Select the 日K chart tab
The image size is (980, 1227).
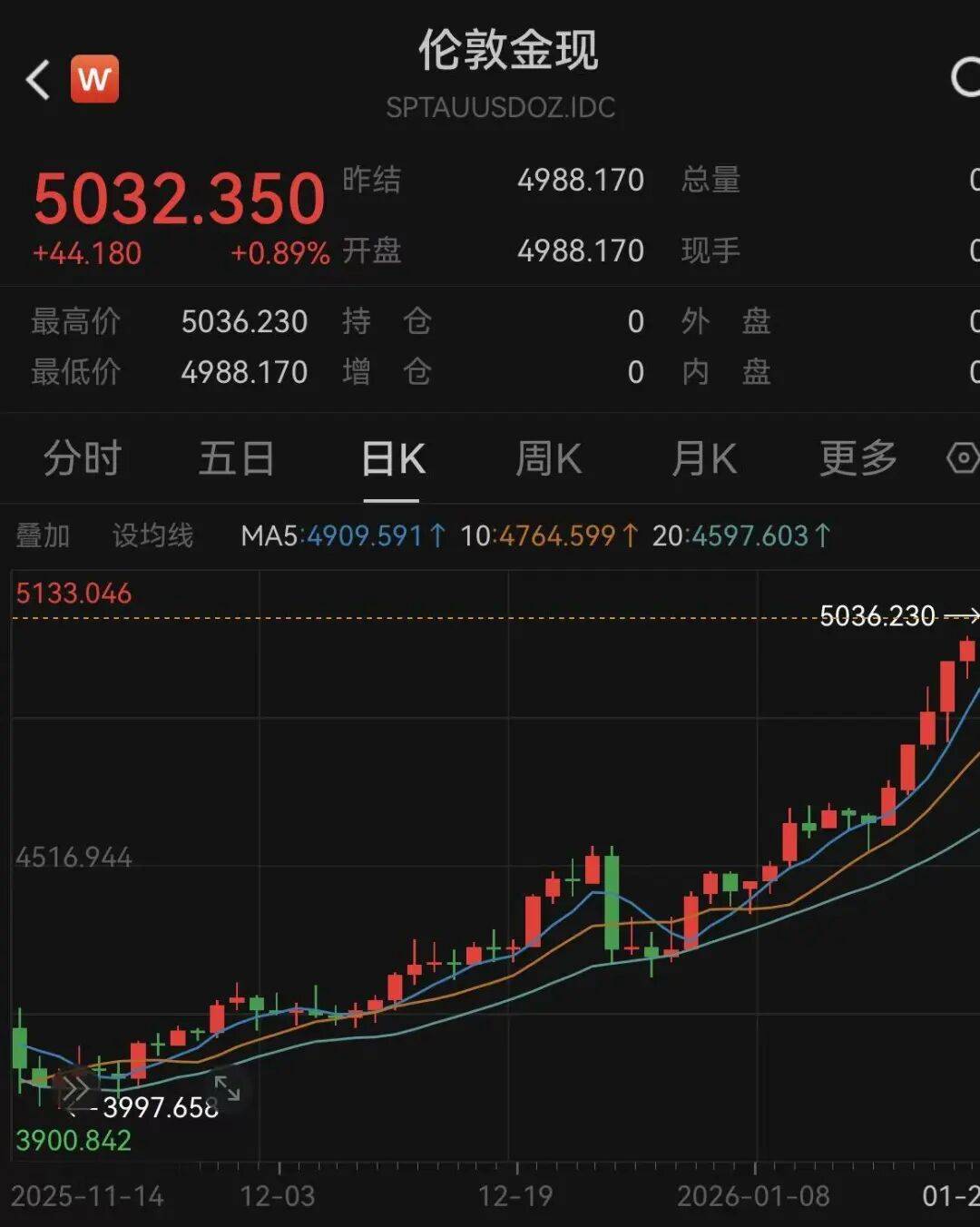393,459
